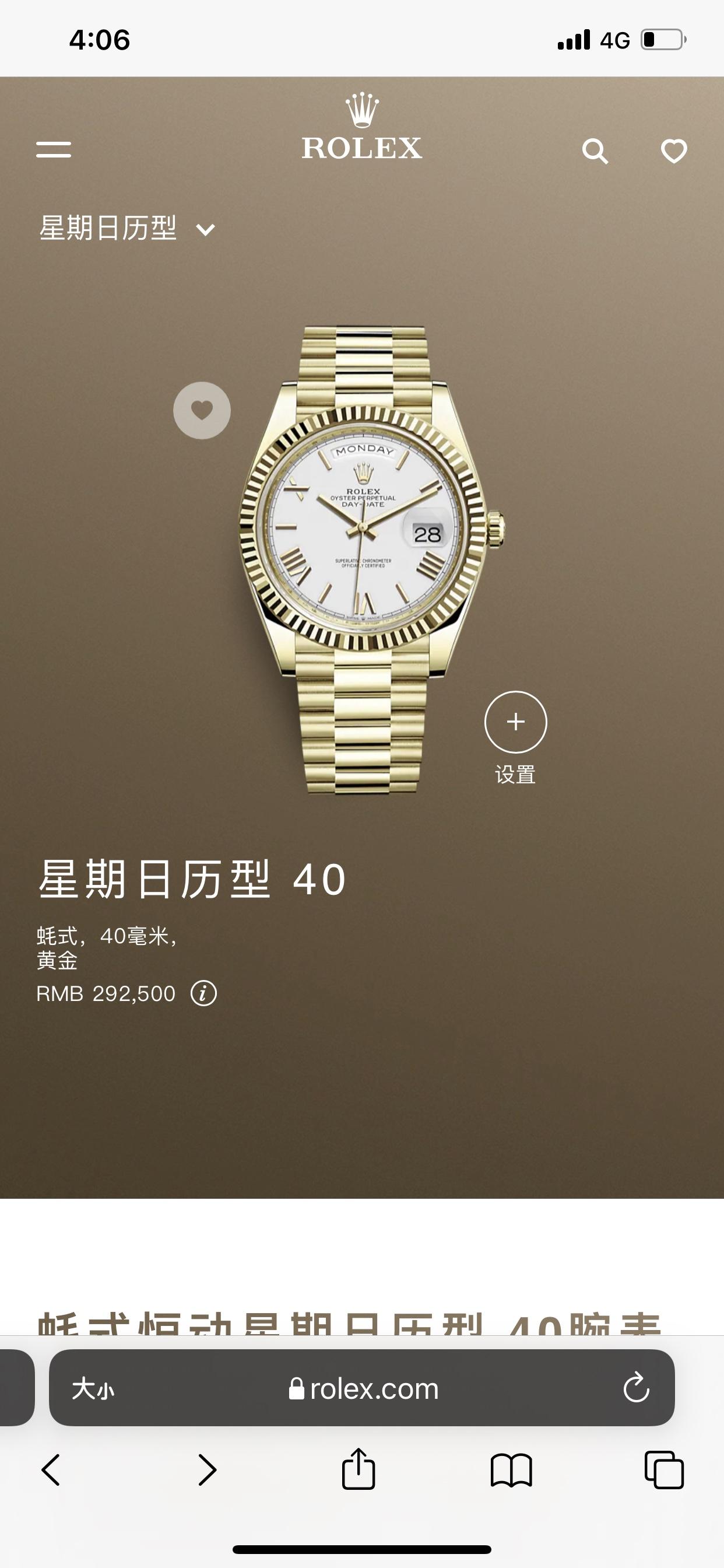Add this watch to favorites
Image resolution: width=724 pixels, height=1568 pixels.
point(202,410)
